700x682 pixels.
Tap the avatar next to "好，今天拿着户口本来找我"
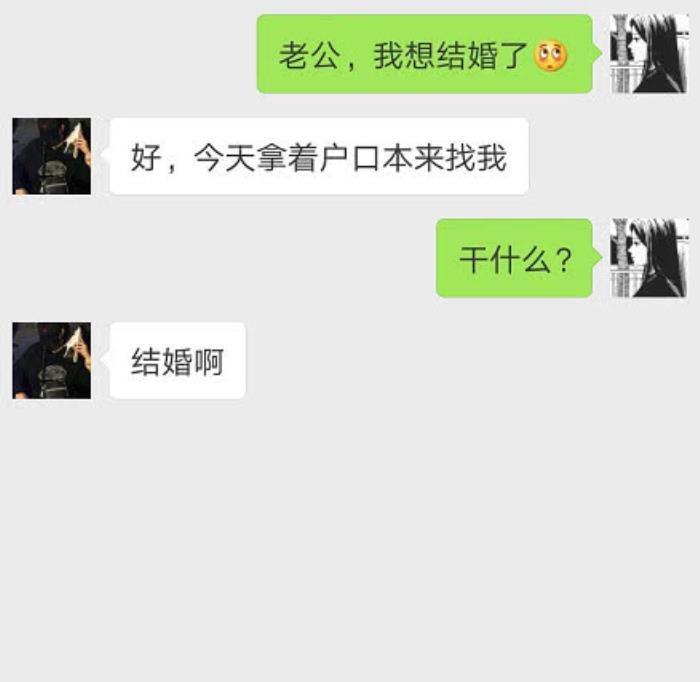pyautogui.click(x=52, y=156)
